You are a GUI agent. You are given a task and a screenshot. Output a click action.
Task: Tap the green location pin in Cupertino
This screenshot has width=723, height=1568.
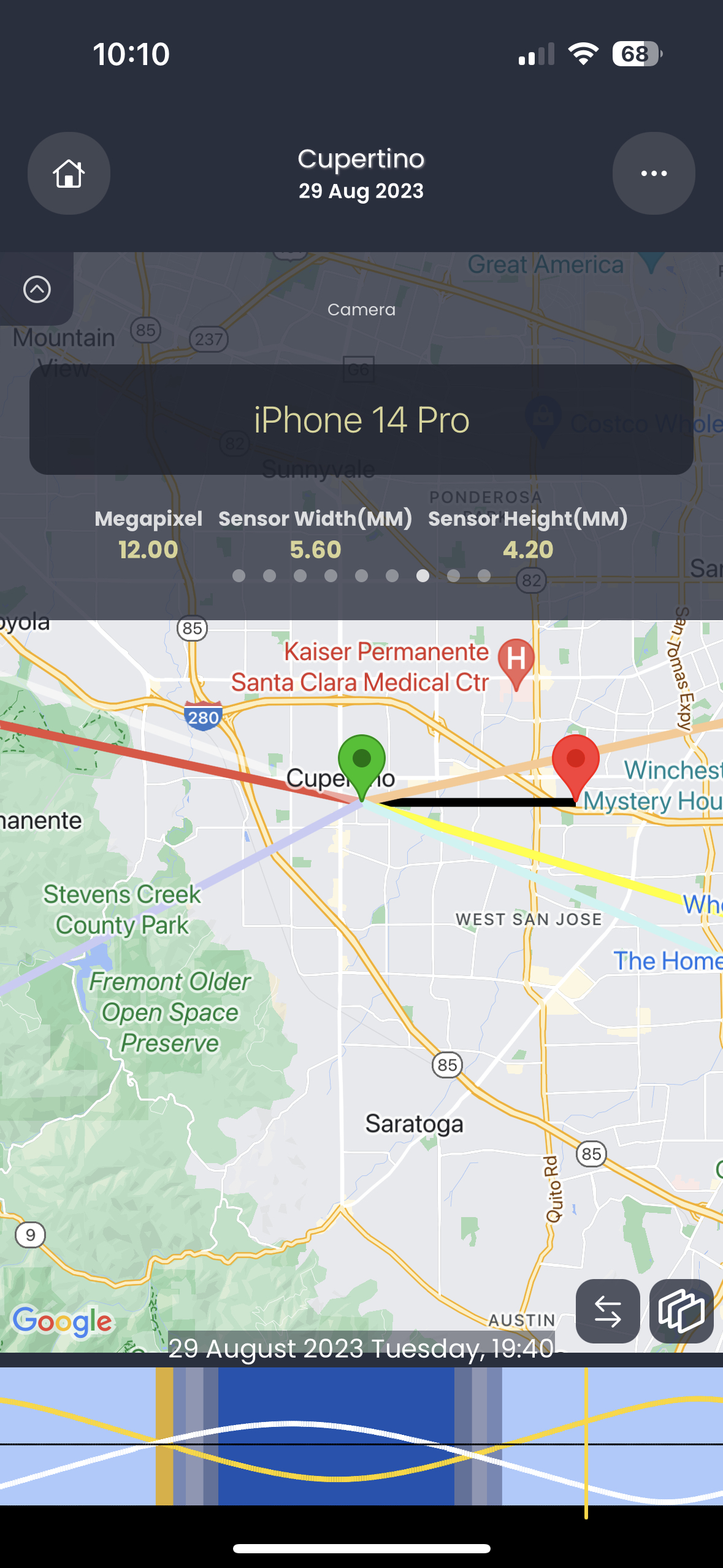click(362, 761)
